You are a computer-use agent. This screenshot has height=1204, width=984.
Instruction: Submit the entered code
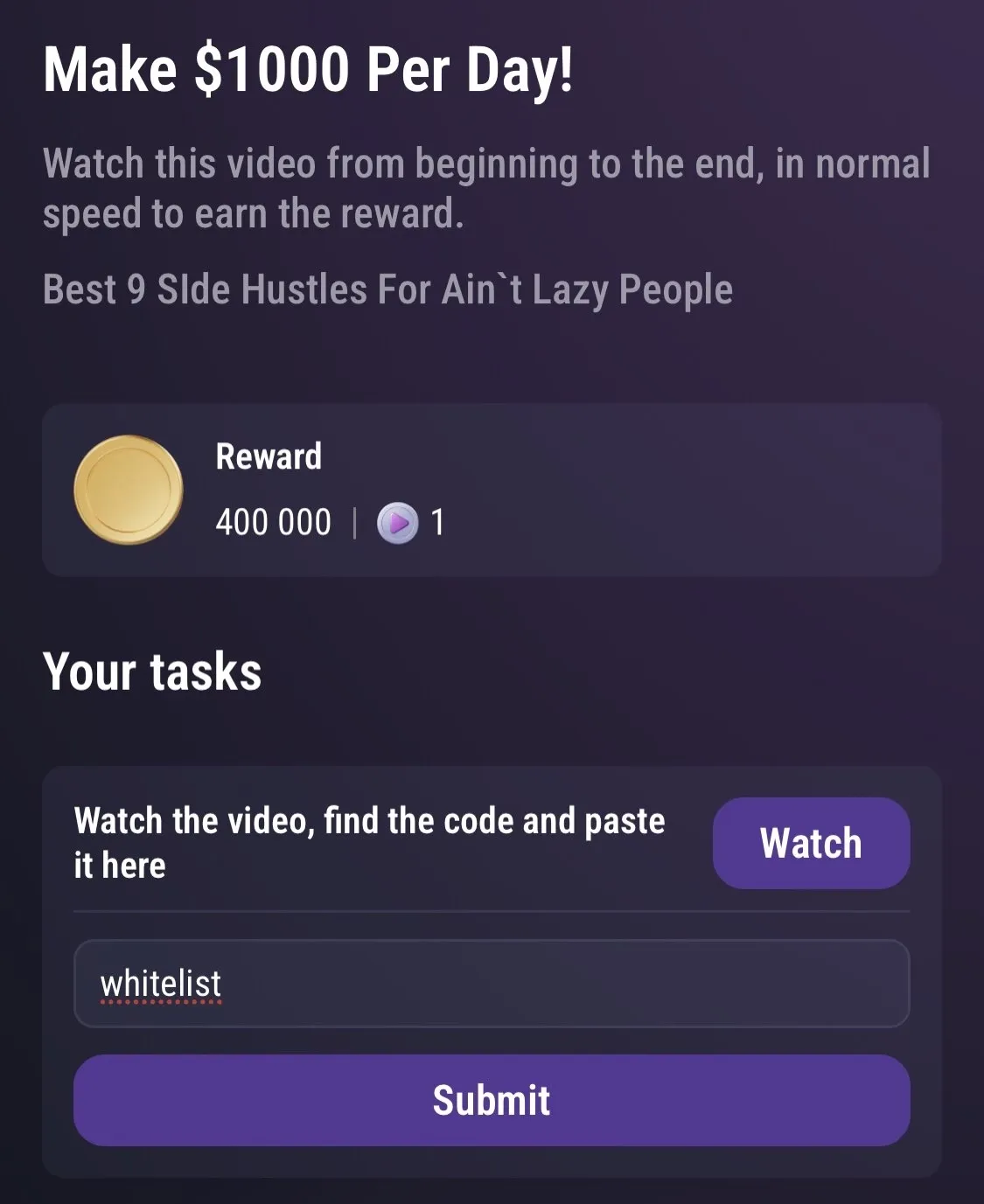click(x=492, y=1100)
